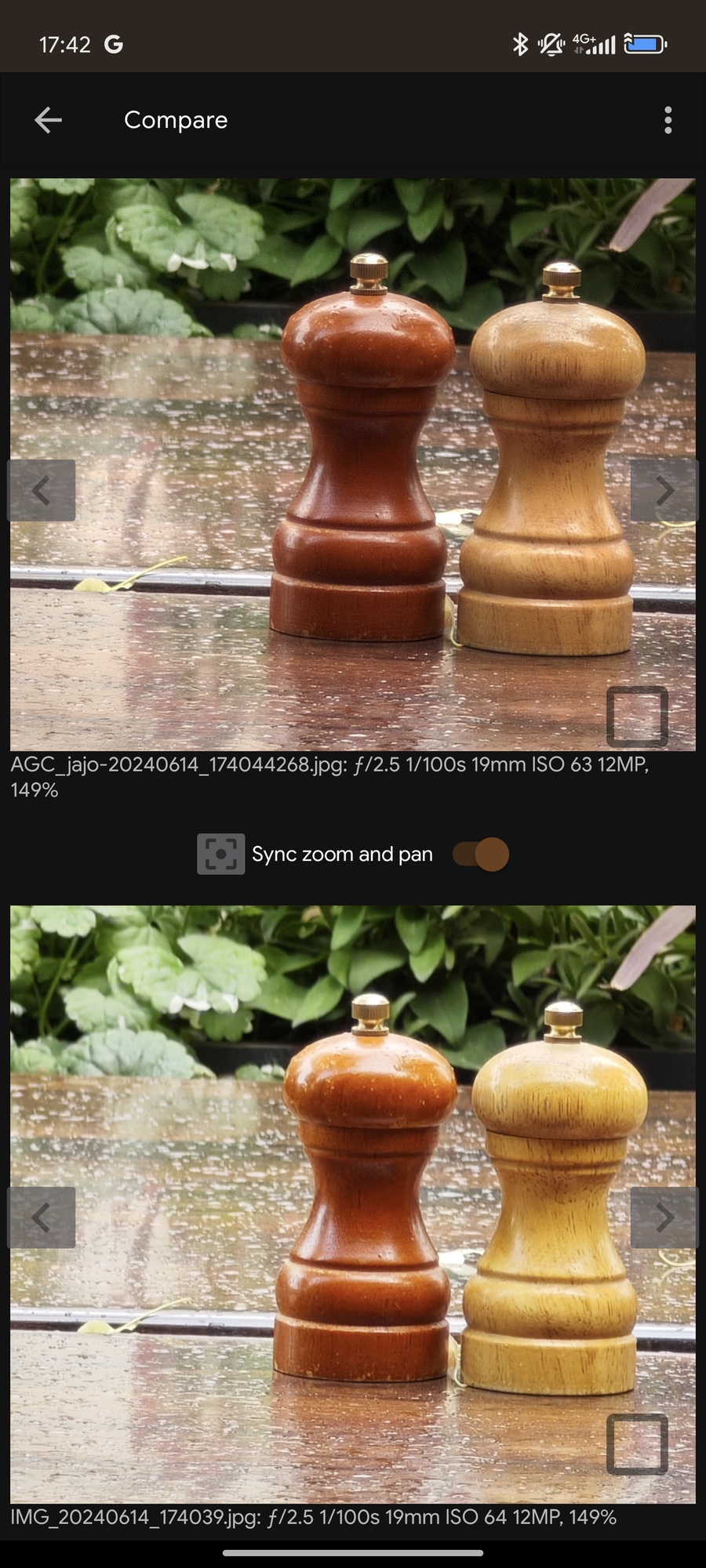The image size is (706, 1568).
Task: Go back from Compare screen
Action: click(48, 120)
